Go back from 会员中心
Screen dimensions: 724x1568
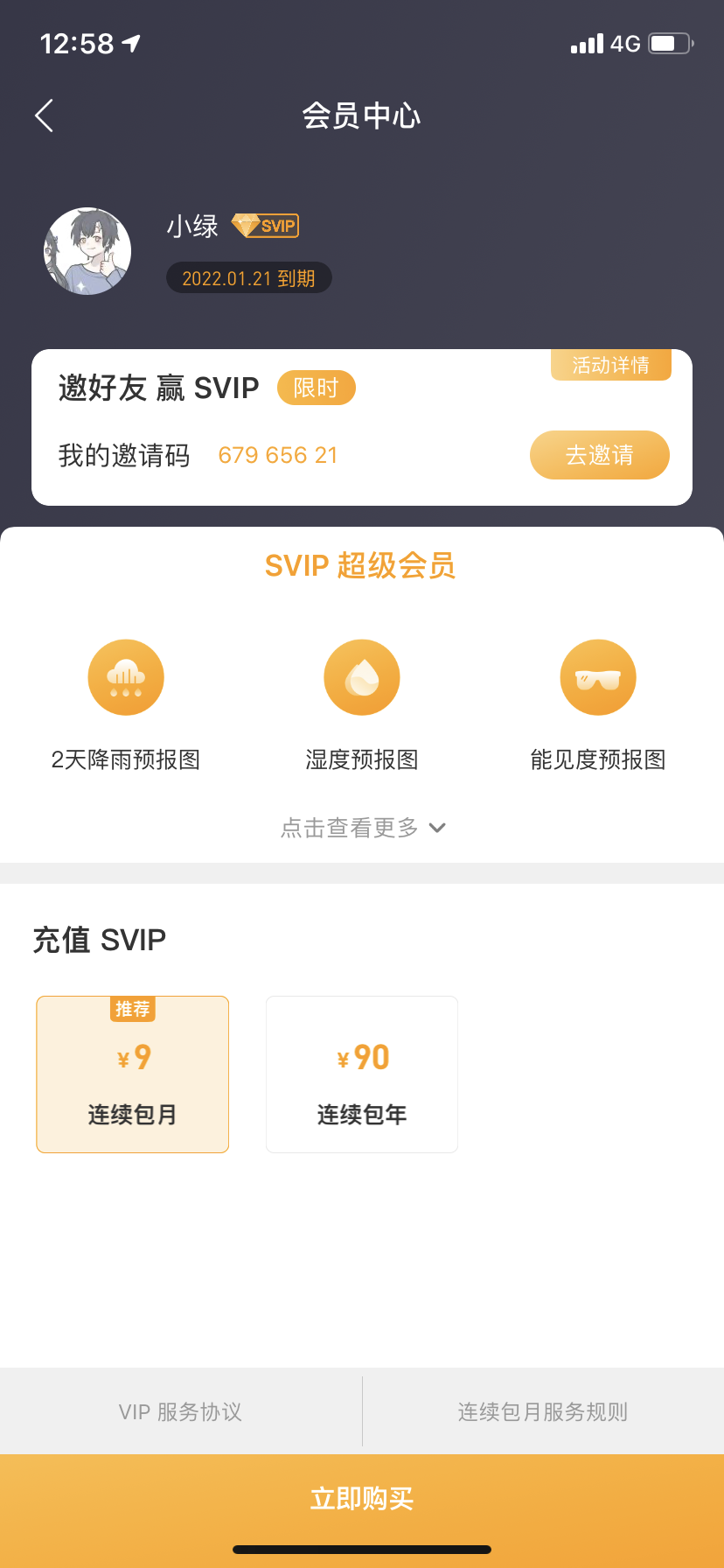click(45, 115)
